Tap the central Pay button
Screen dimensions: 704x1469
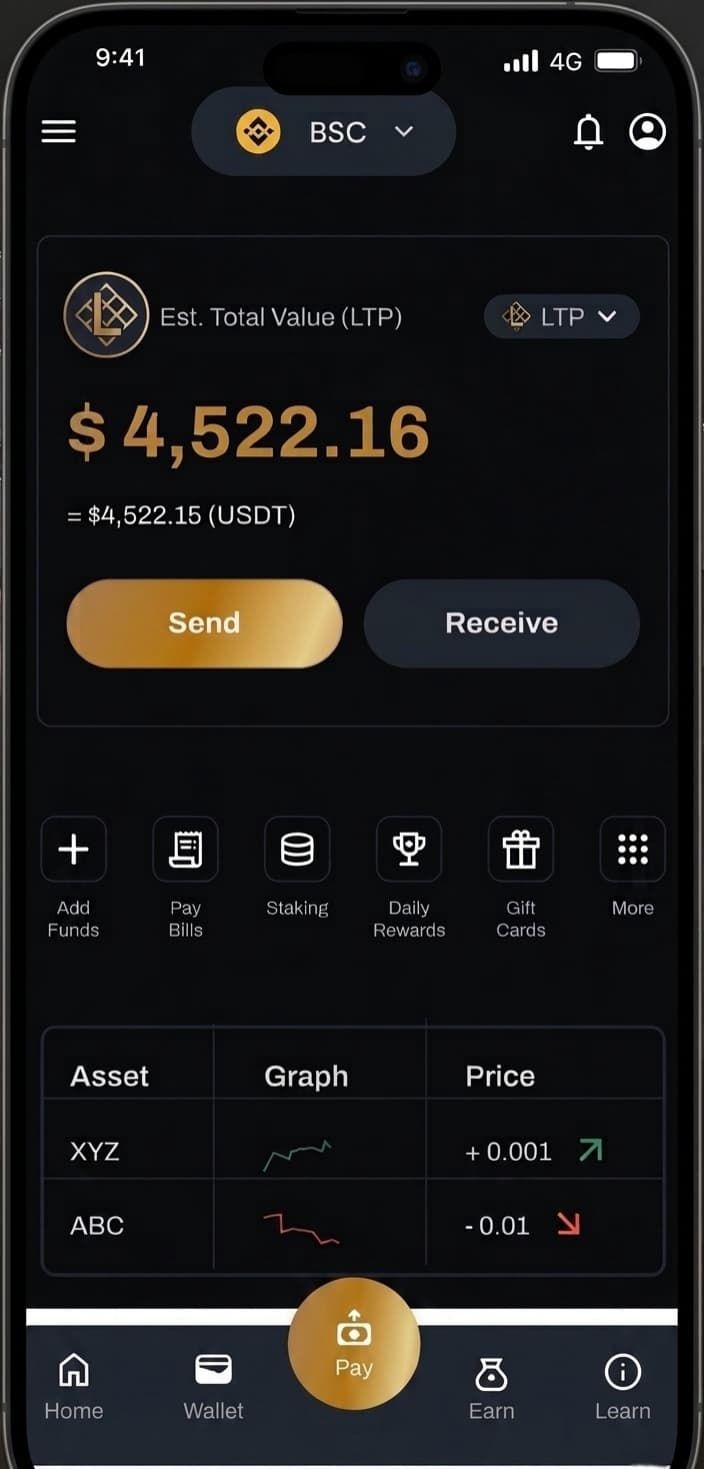[354, 1343]
